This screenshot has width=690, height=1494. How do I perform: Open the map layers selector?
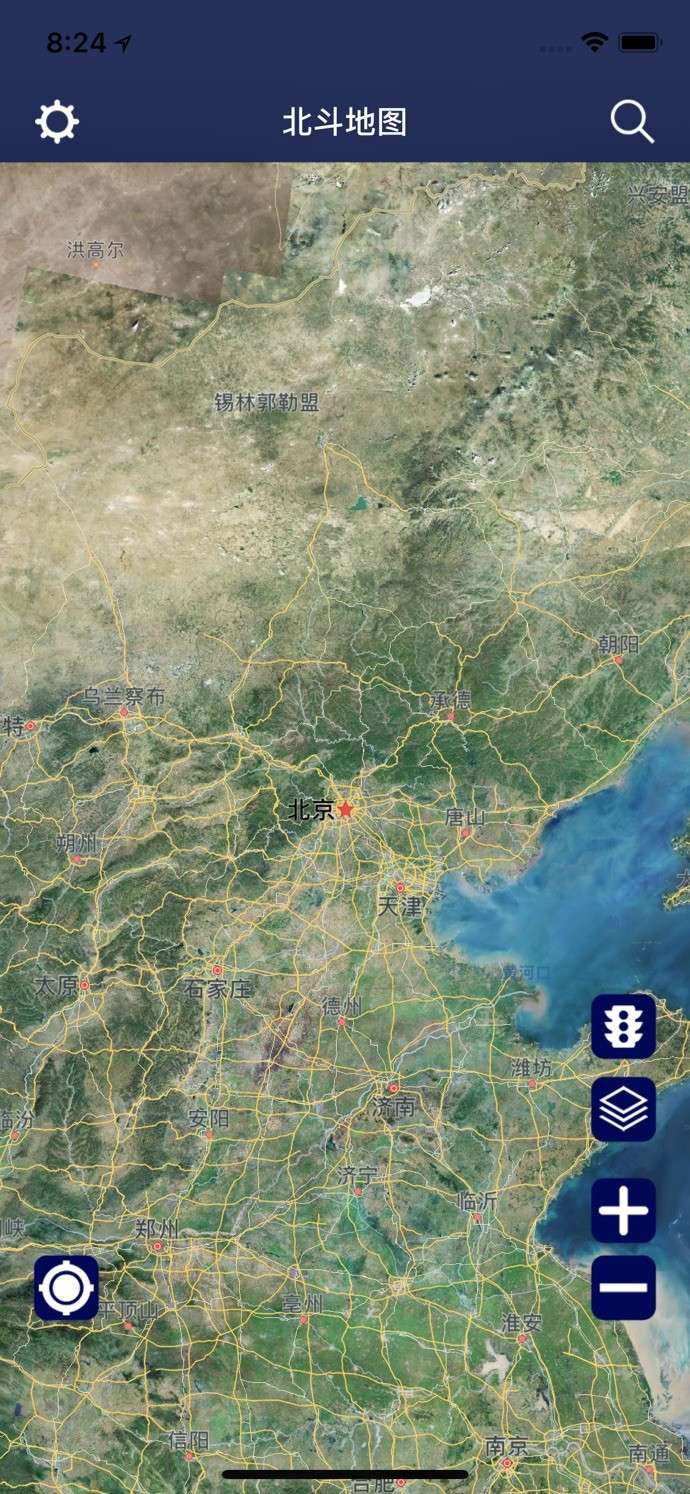point(624,1109)
